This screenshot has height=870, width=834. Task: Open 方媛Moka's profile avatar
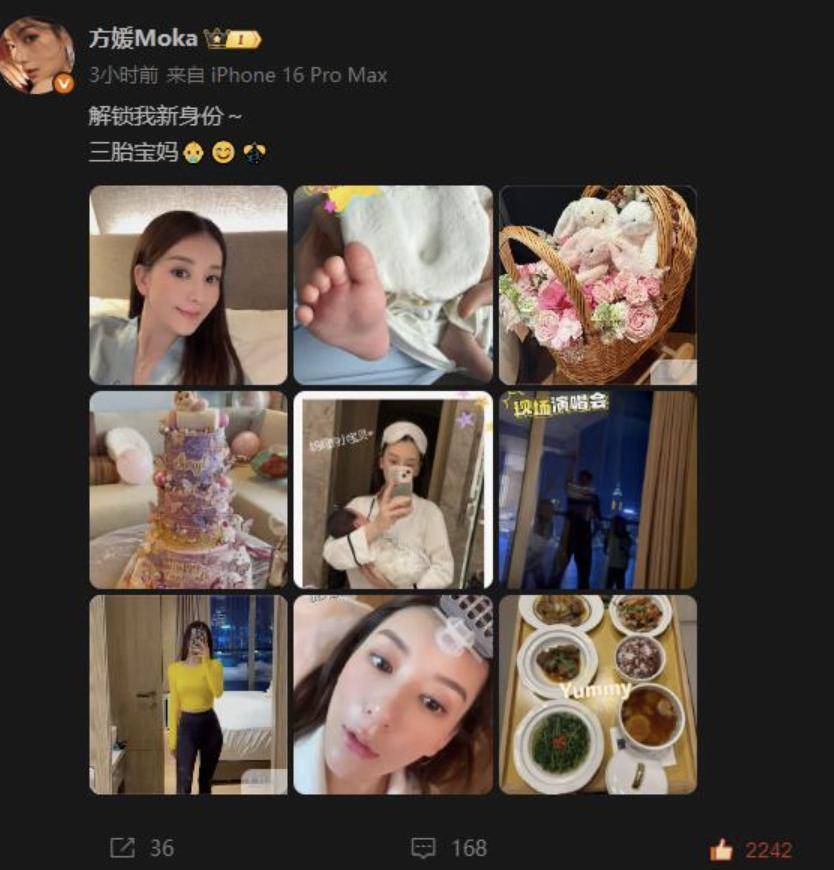37,56
